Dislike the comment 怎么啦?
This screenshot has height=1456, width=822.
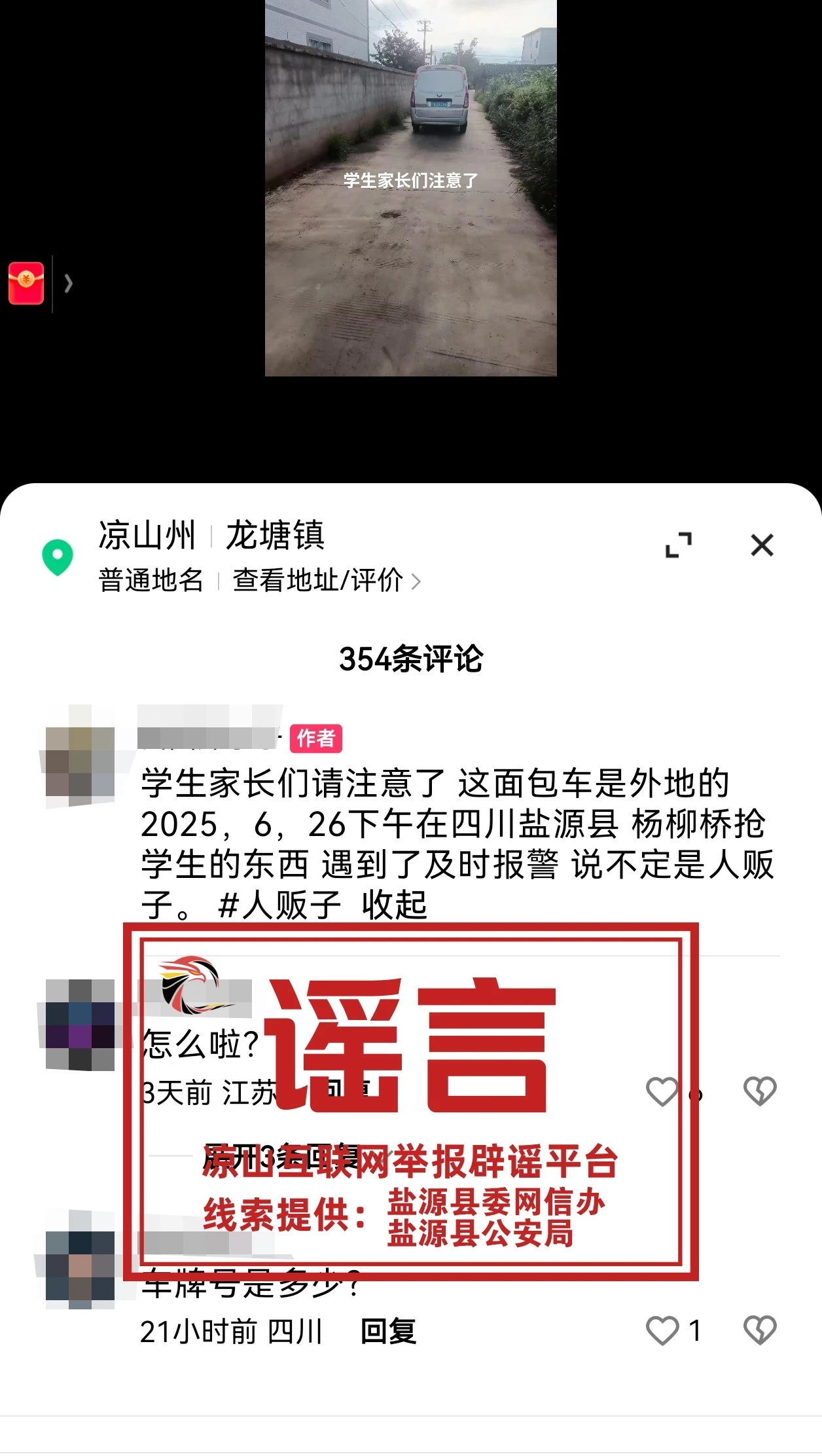pyautogui.click(x=759, y=1091)
